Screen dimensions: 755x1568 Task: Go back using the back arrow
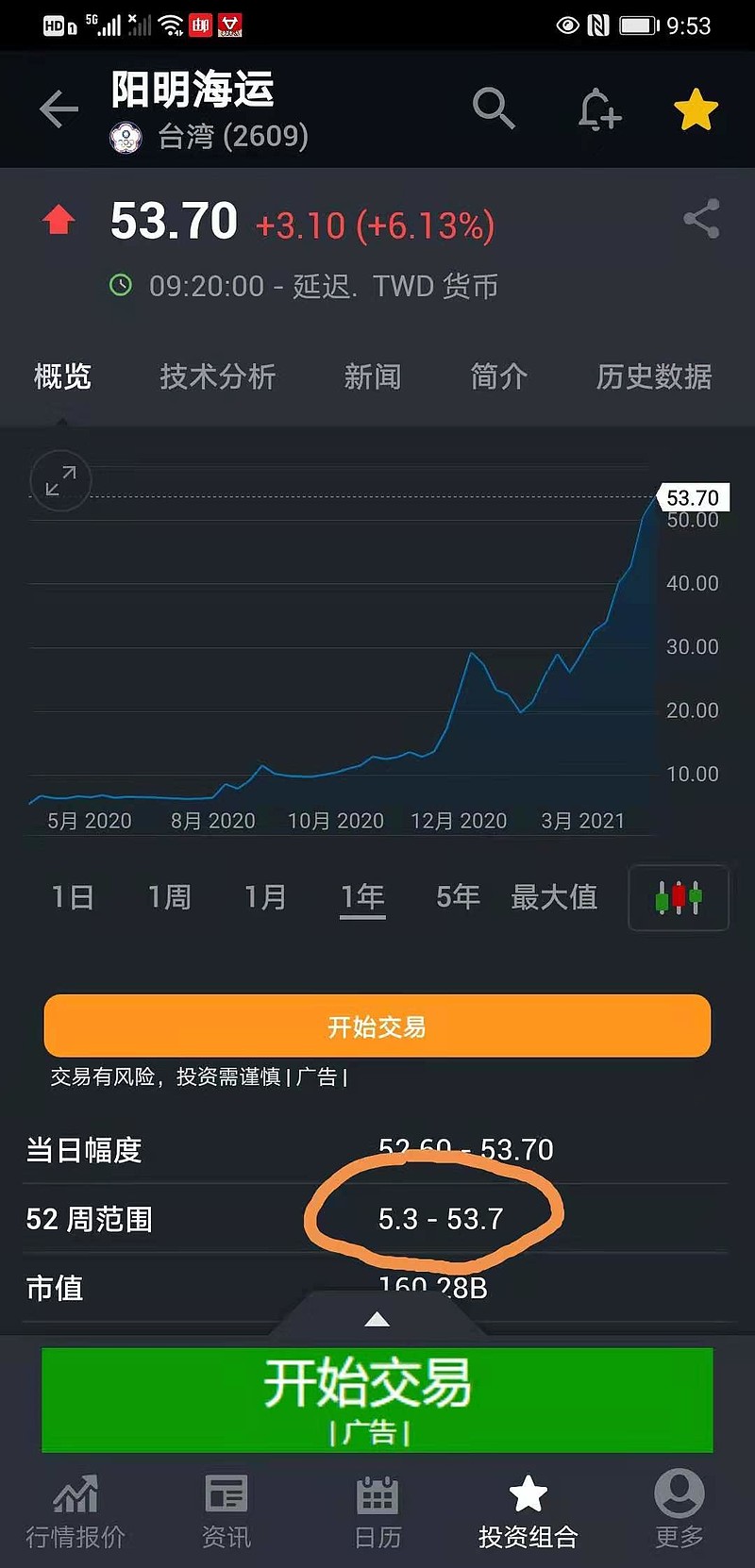coord(59,108)
